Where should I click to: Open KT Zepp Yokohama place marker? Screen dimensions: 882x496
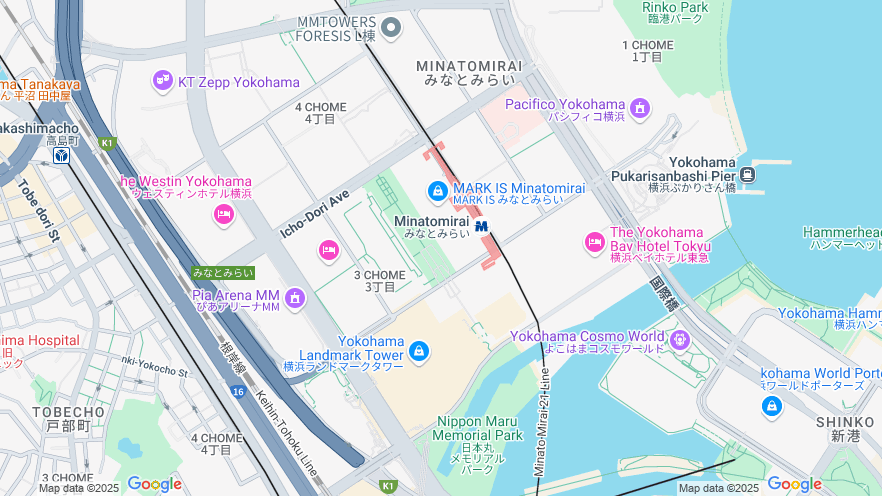[163, 81]
